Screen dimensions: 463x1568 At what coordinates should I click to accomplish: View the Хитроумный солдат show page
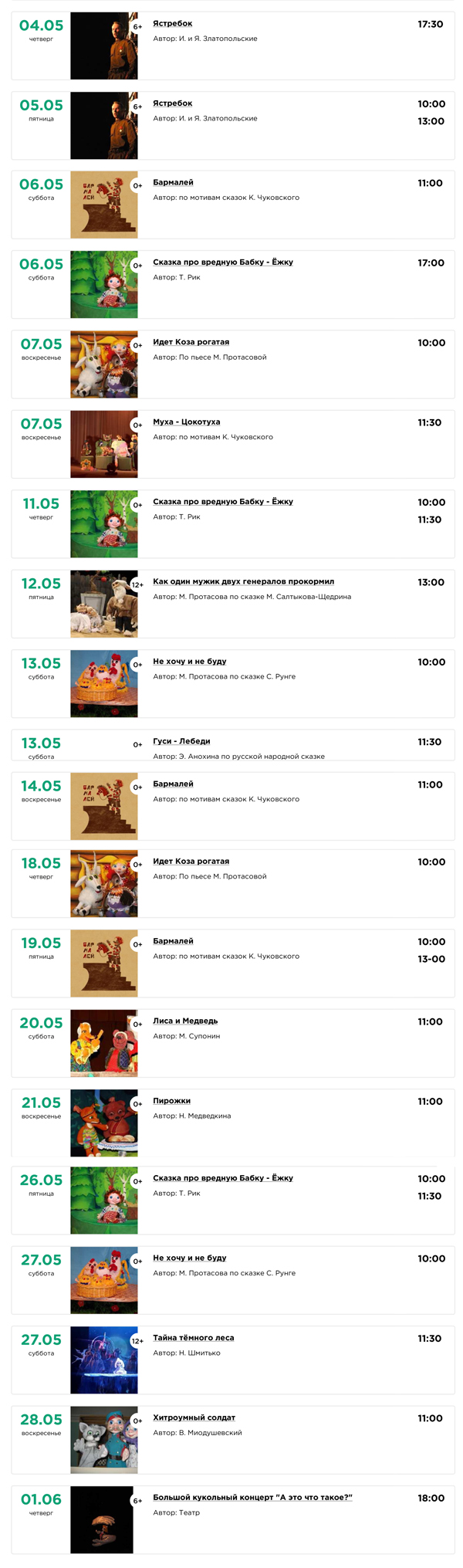click(x=194, y=1417)
